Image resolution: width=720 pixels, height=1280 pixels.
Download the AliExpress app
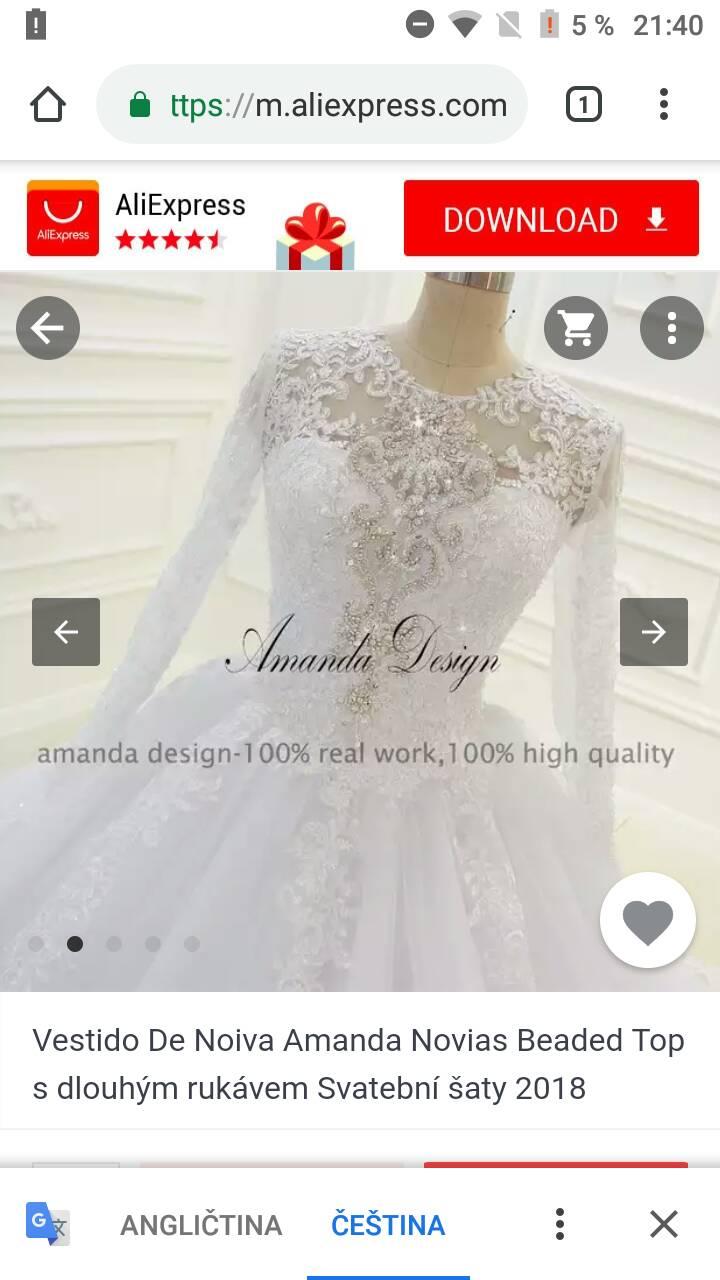point(551,219)
